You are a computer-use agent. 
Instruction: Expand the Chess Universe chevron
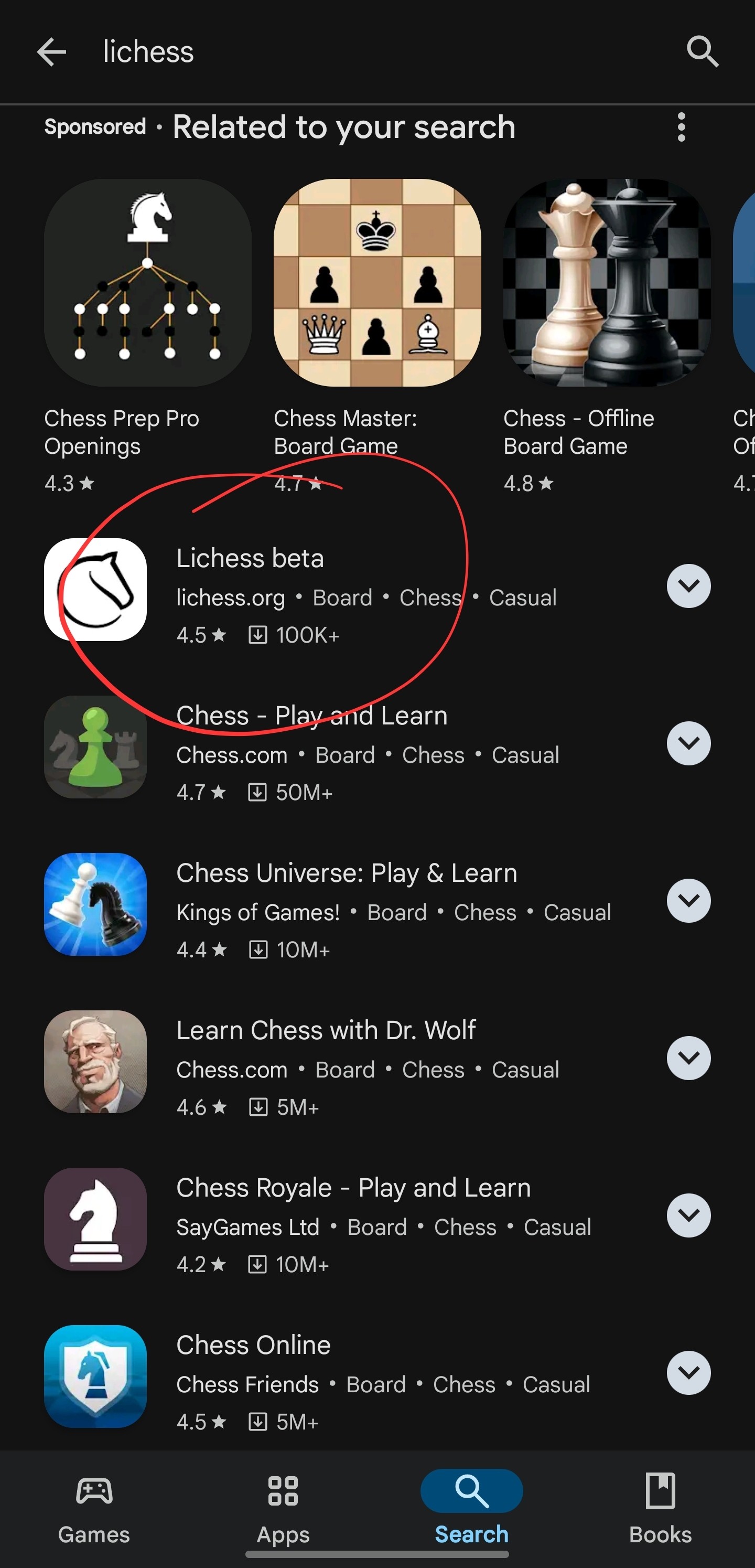pos(688,900)
